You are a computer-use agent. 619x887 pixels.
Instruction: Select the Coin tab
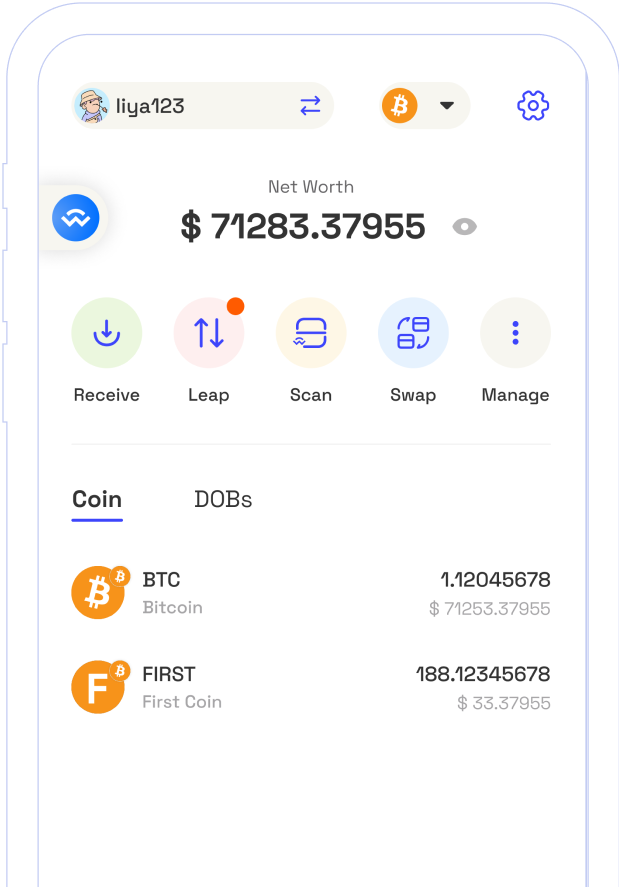pyautogui.click(x=97, y=499)
